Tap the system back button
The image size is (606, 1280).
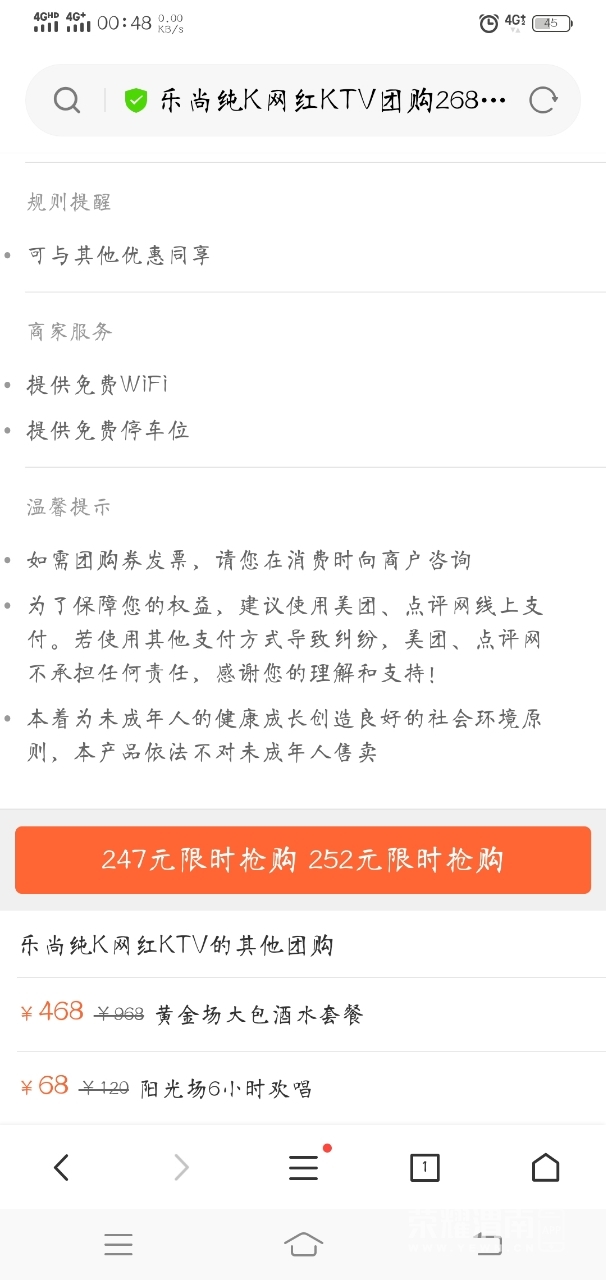488,1244
